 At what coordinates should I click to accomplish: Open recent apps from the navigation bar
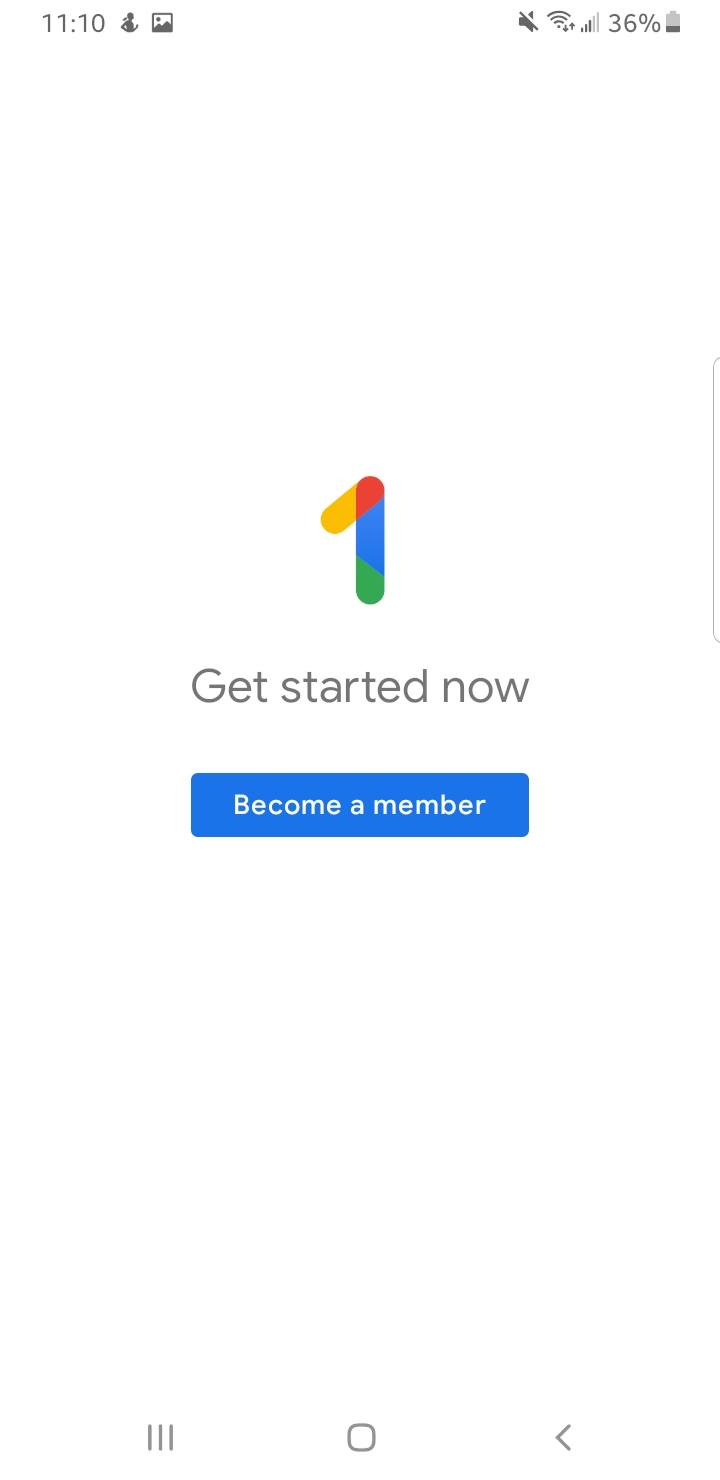click(160, 1438)
